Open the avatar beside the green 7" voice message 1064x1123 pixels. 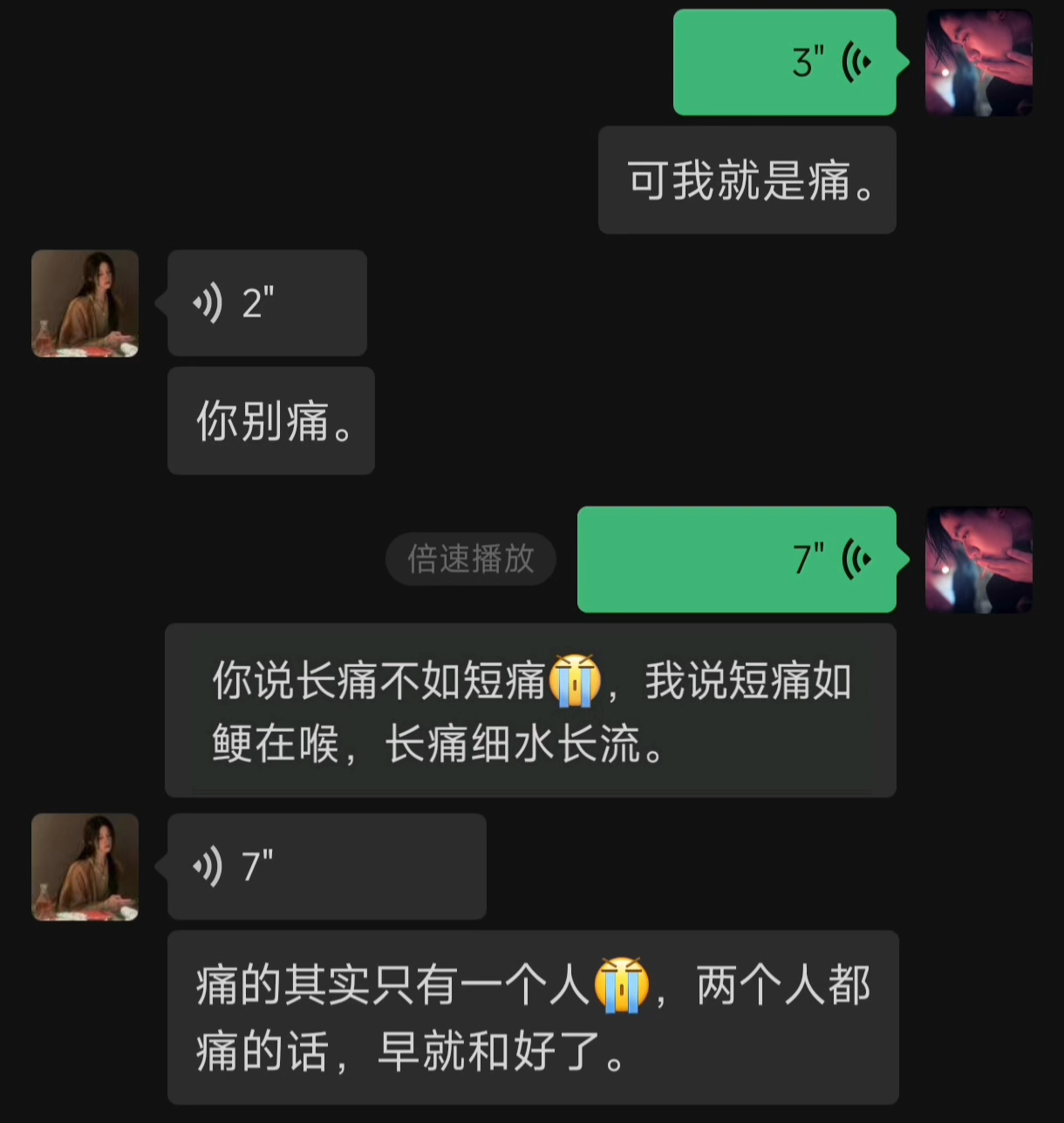pyautogui.click(x=979, y=560)
